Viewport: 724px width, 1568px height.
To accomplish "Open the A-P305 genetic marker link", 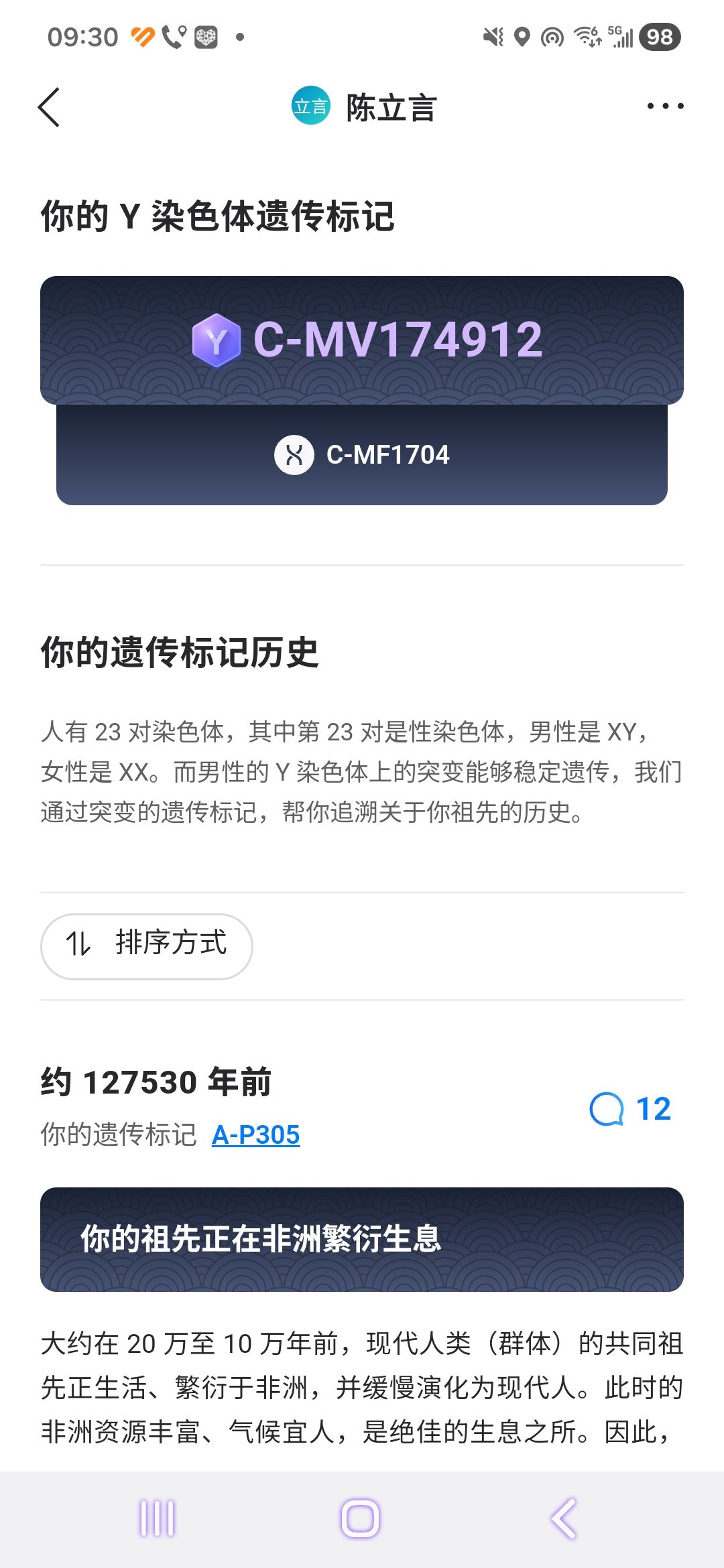I will (x=255, y=1135).
